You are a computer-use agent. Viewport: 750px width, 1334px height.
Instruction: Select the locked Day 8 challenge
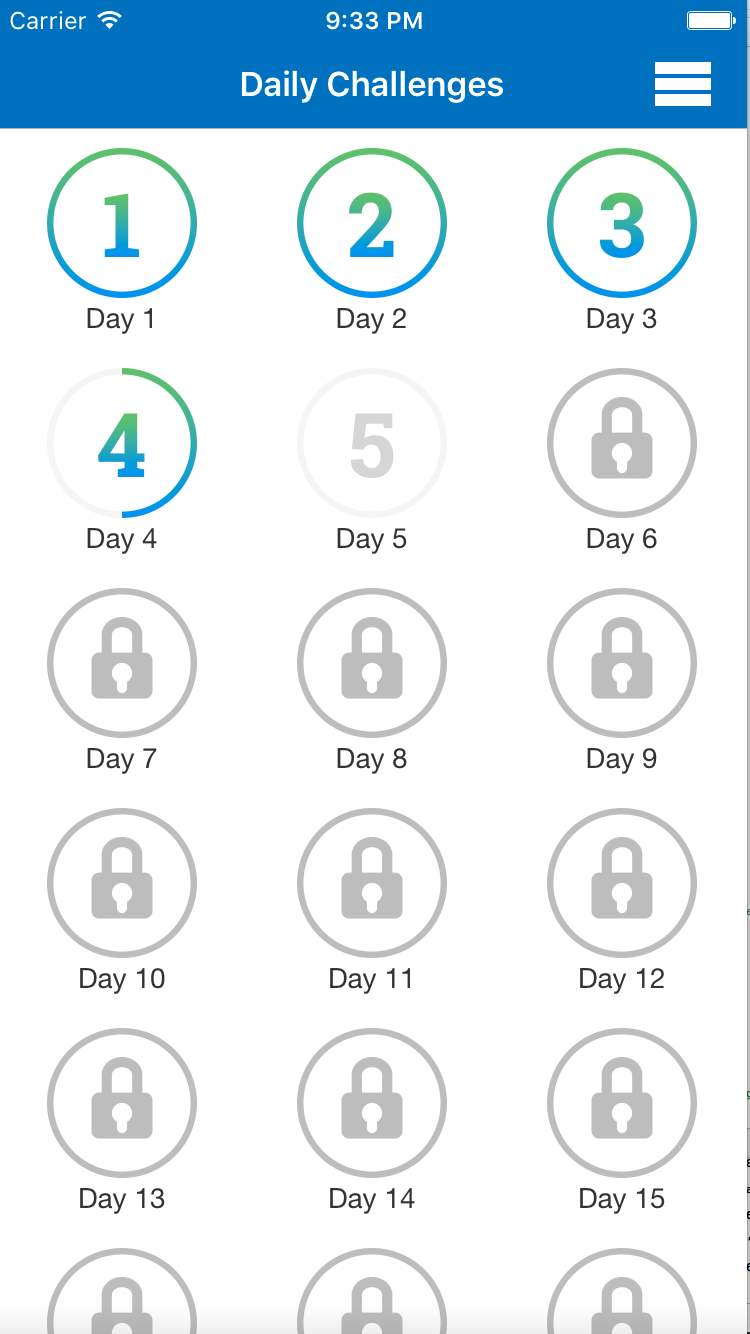click(372, 663)
